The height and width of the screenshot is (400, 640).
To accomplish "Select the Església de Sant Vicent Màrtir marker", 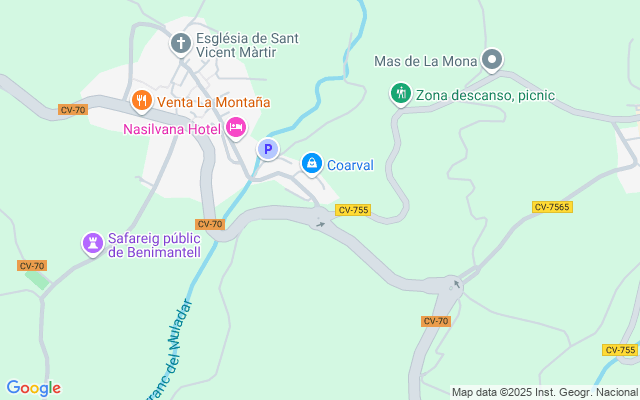I will (180, 43).
